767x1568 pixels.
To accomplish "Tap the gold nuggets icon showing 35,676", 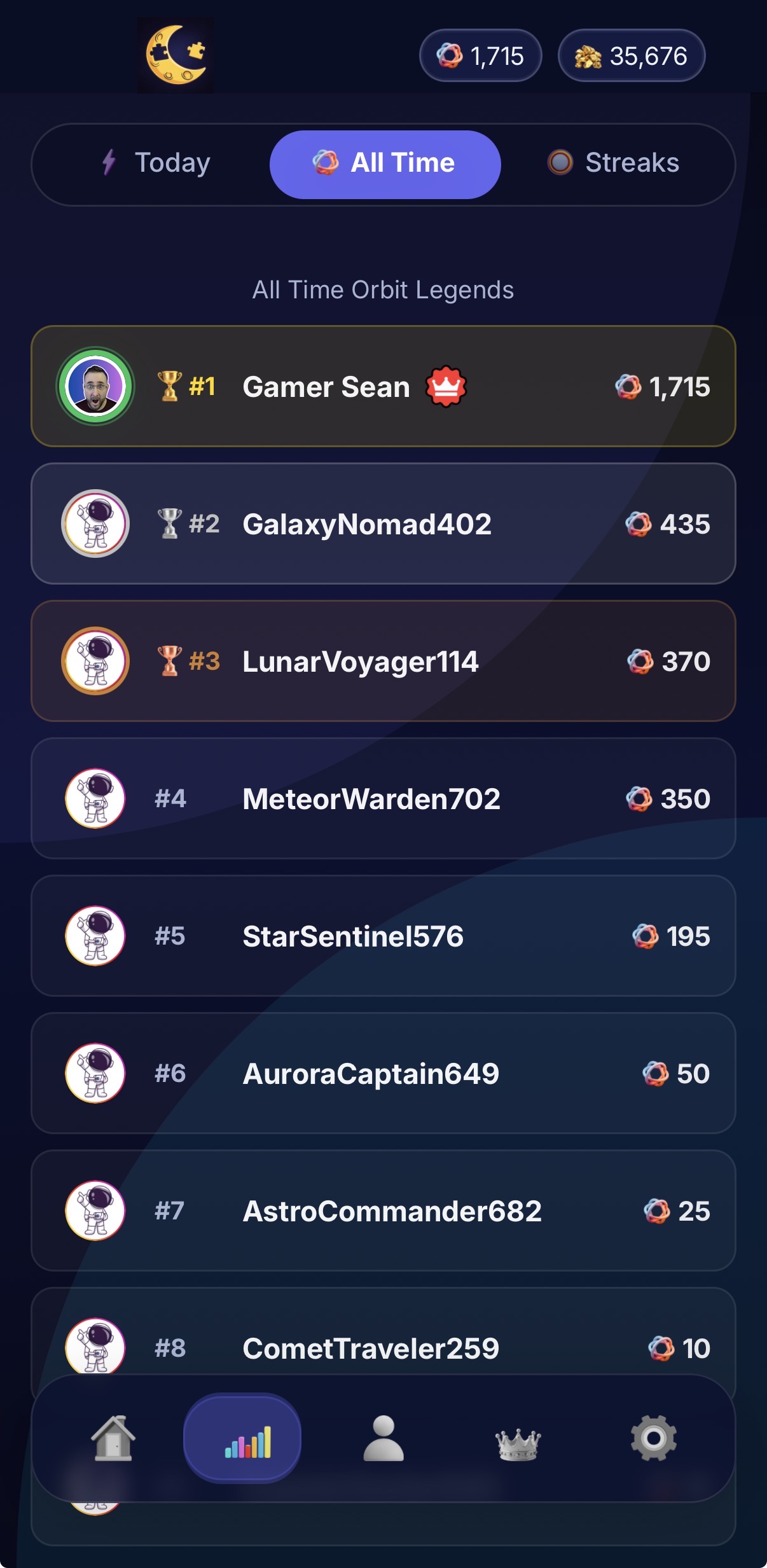I will click(x=589, y=56).
